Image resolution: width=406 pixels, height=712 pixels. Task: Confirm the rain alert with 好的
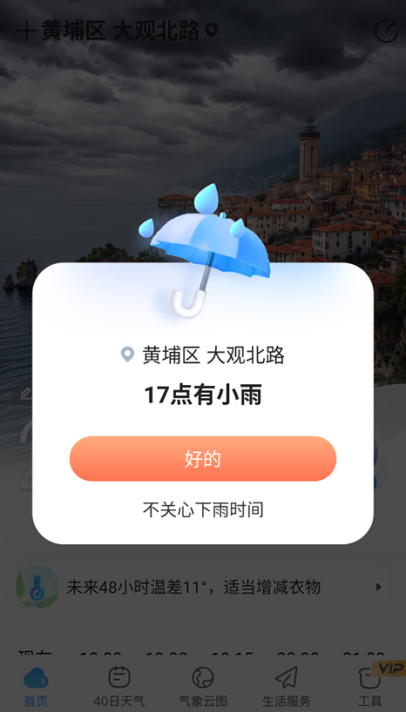point(203,459)
